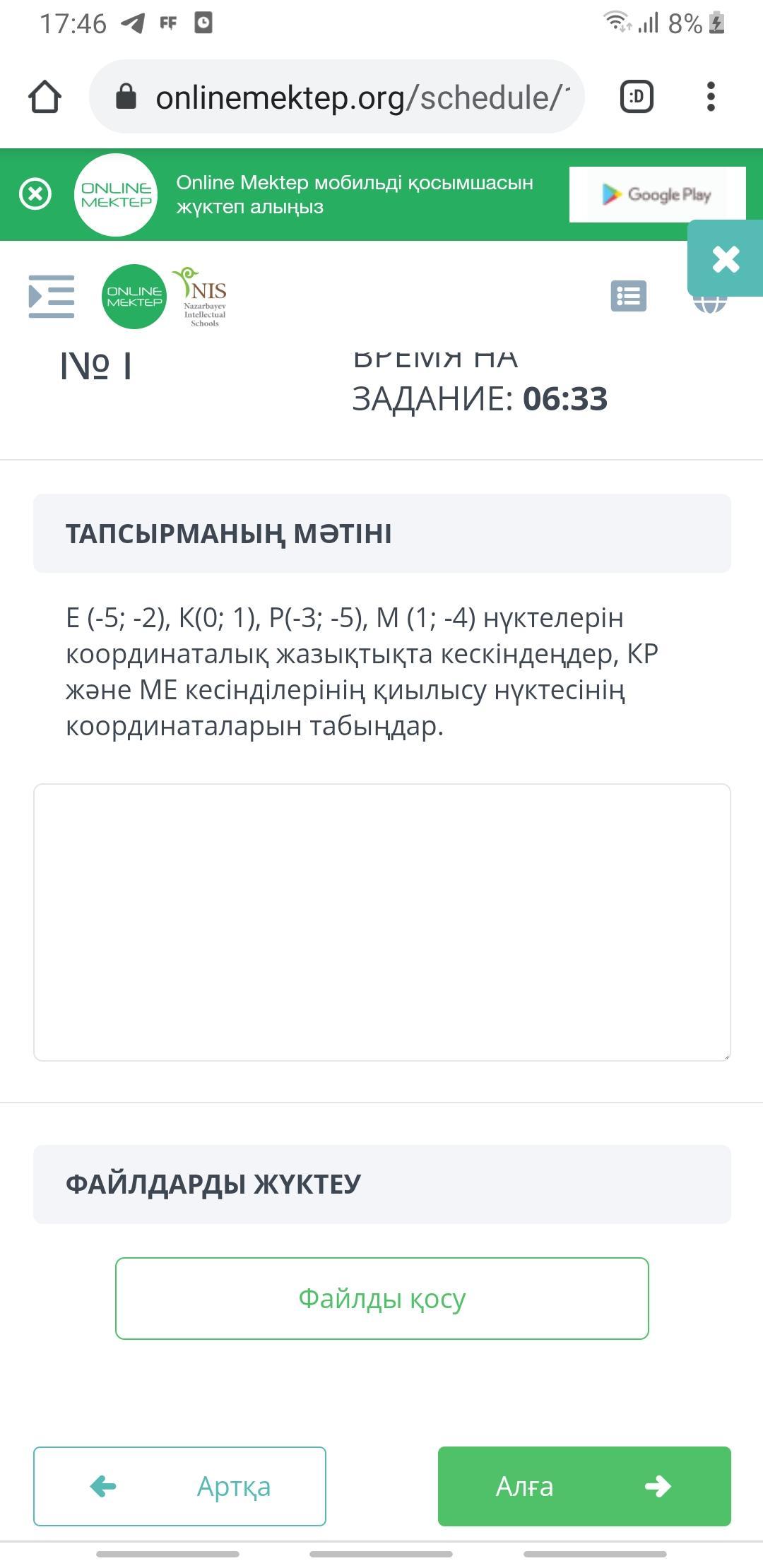This screenshot has width=763, height=1568.
Task: Go back with the Артқа button
Action: (179, 1486)
